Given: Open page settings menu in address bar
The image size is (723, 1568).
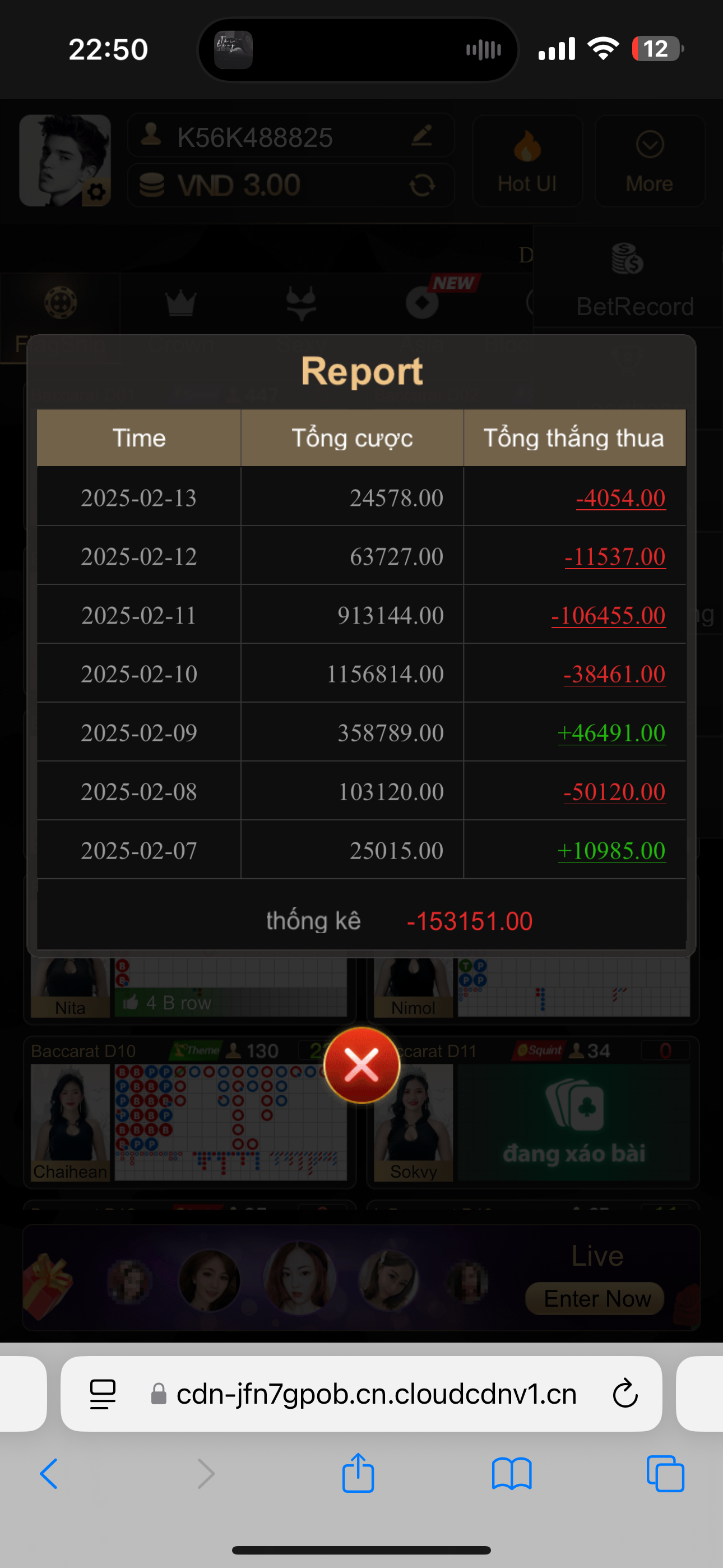Looking at the screenshot, I should 103,1394.
